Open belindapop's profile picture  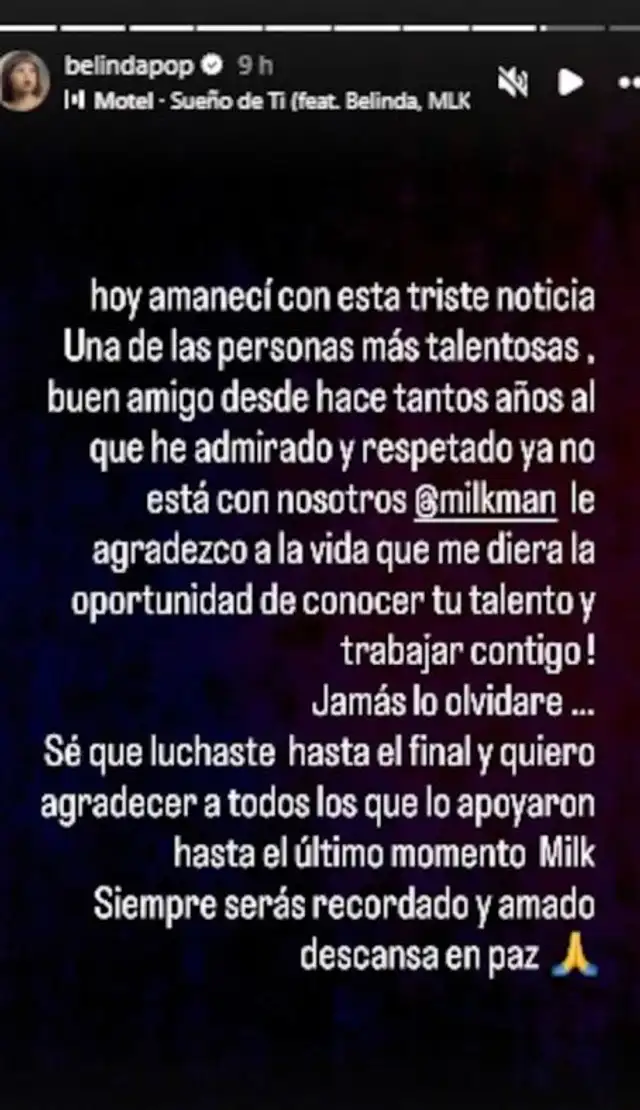(x=24, y=80)
